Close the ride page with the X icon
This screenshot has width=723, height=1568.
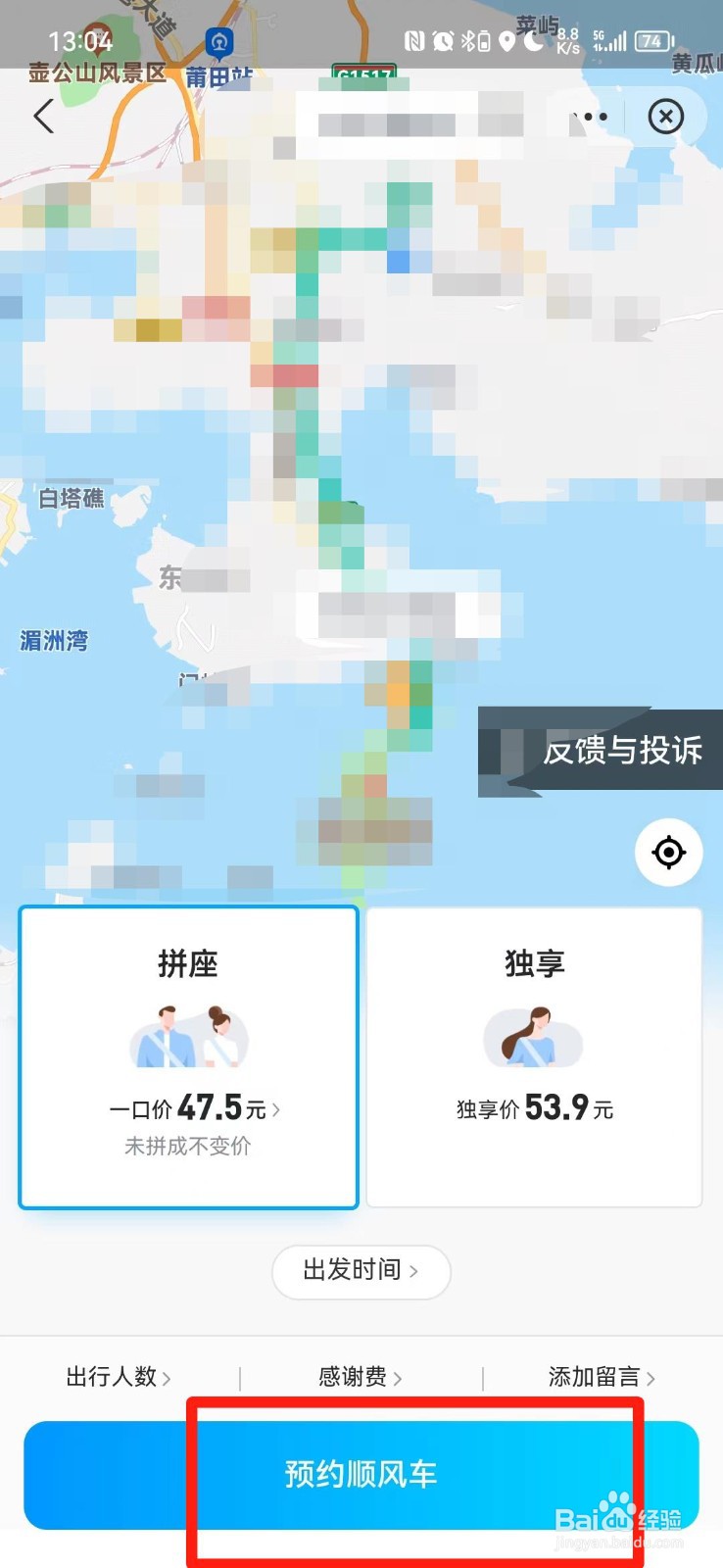(x=666, y=116)
